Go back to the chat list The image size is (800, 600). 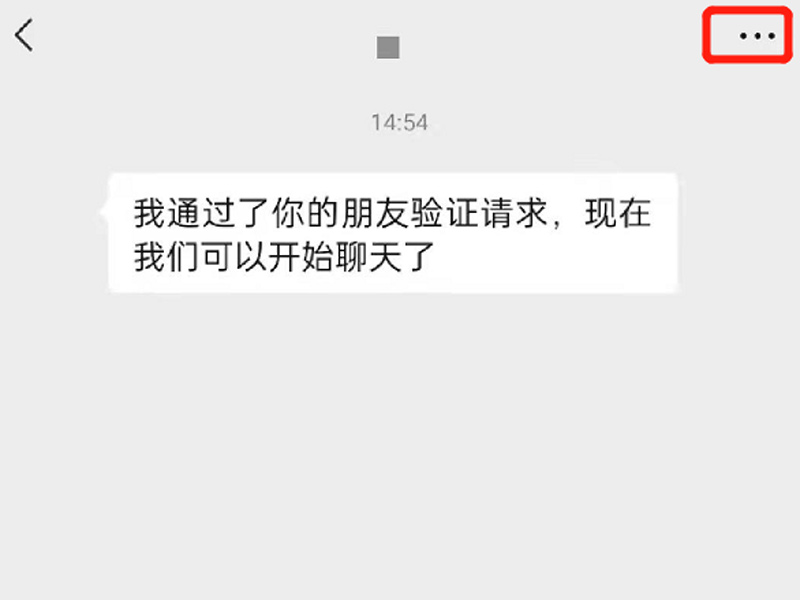pos(24,35)
